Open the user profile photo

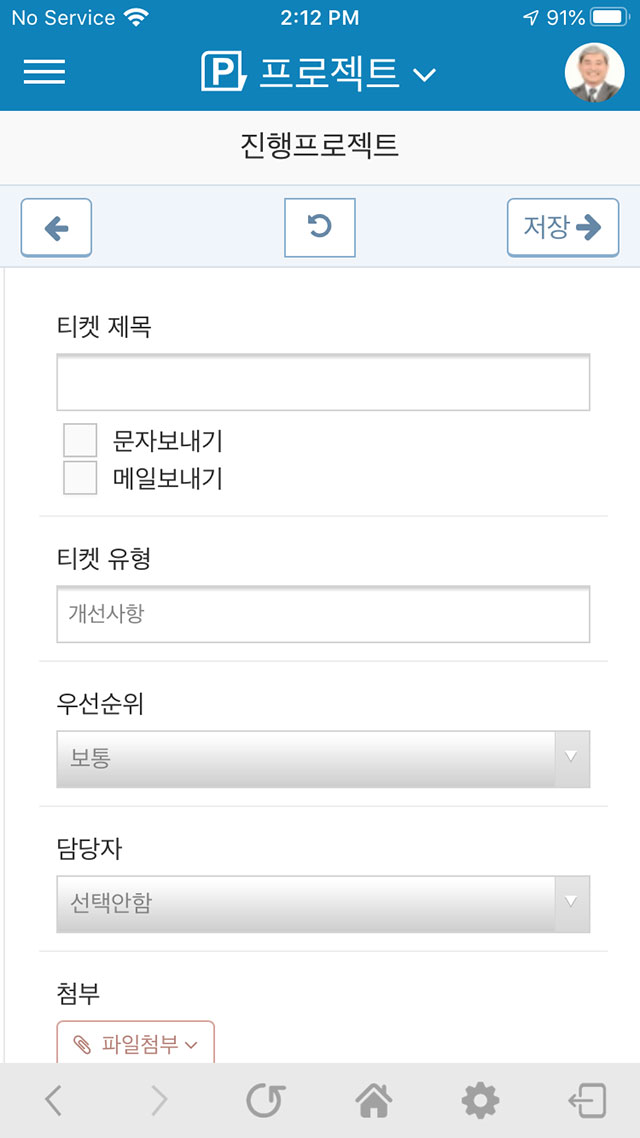click(x=594, y=72)
